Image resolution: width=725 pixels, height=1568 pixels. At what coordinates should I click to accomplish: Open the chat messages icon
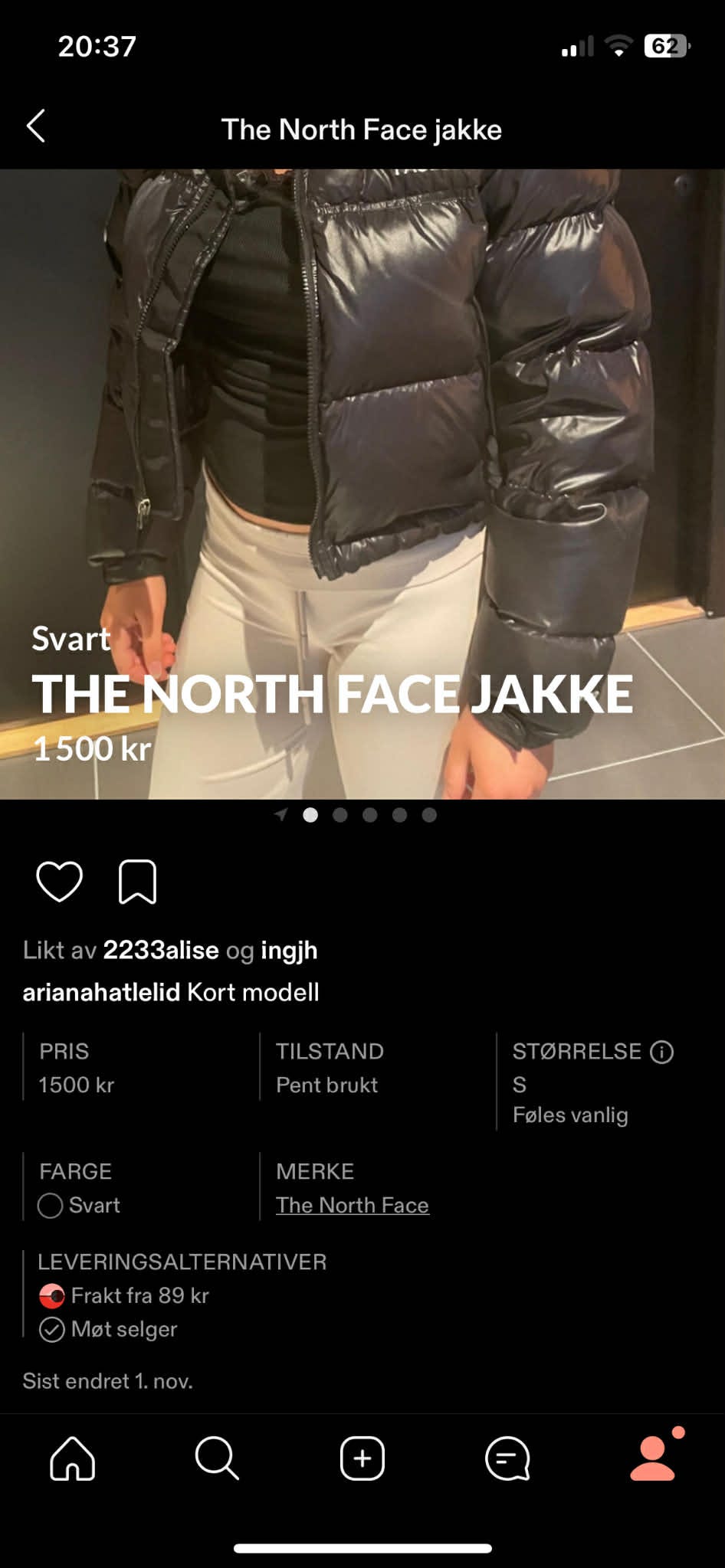point(507,1458)
